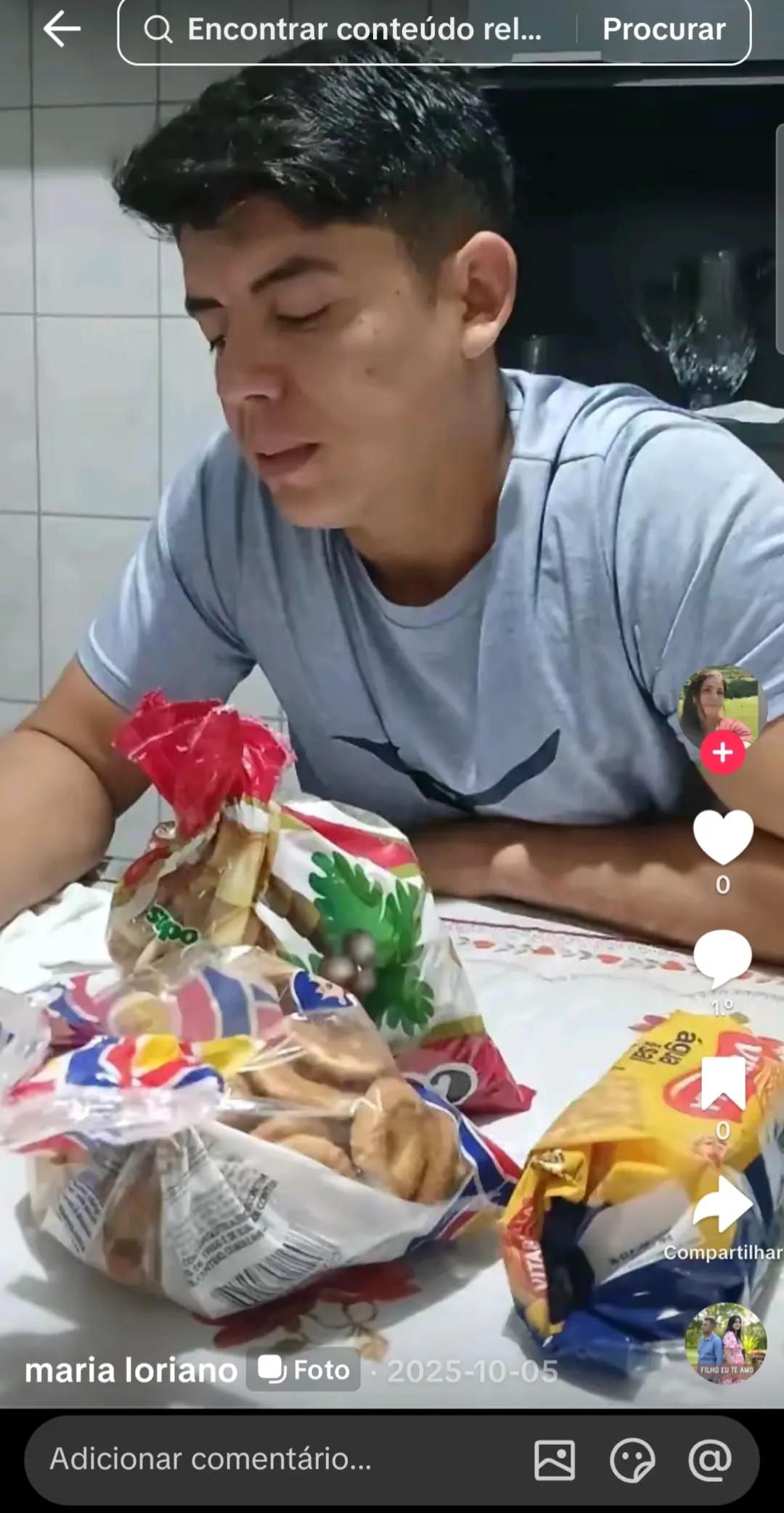This screenshot has height=1513, width=784.
Task: Save this post with the bookmark icon
Action: click(723, 1084)
